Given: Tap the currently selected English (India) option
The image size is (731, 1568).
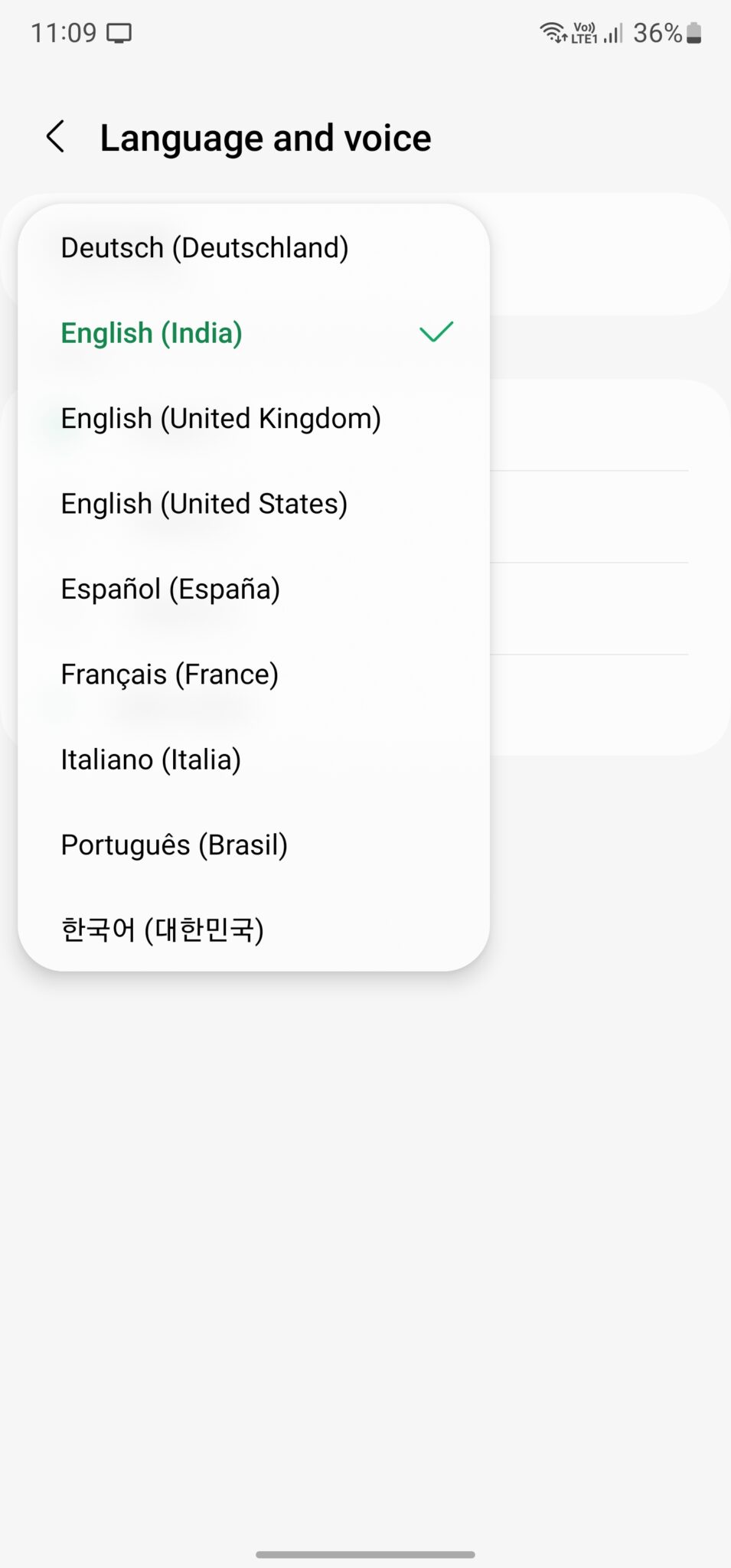Looking at the screenshot, I should pyautogui.click(x=151, y=332).
